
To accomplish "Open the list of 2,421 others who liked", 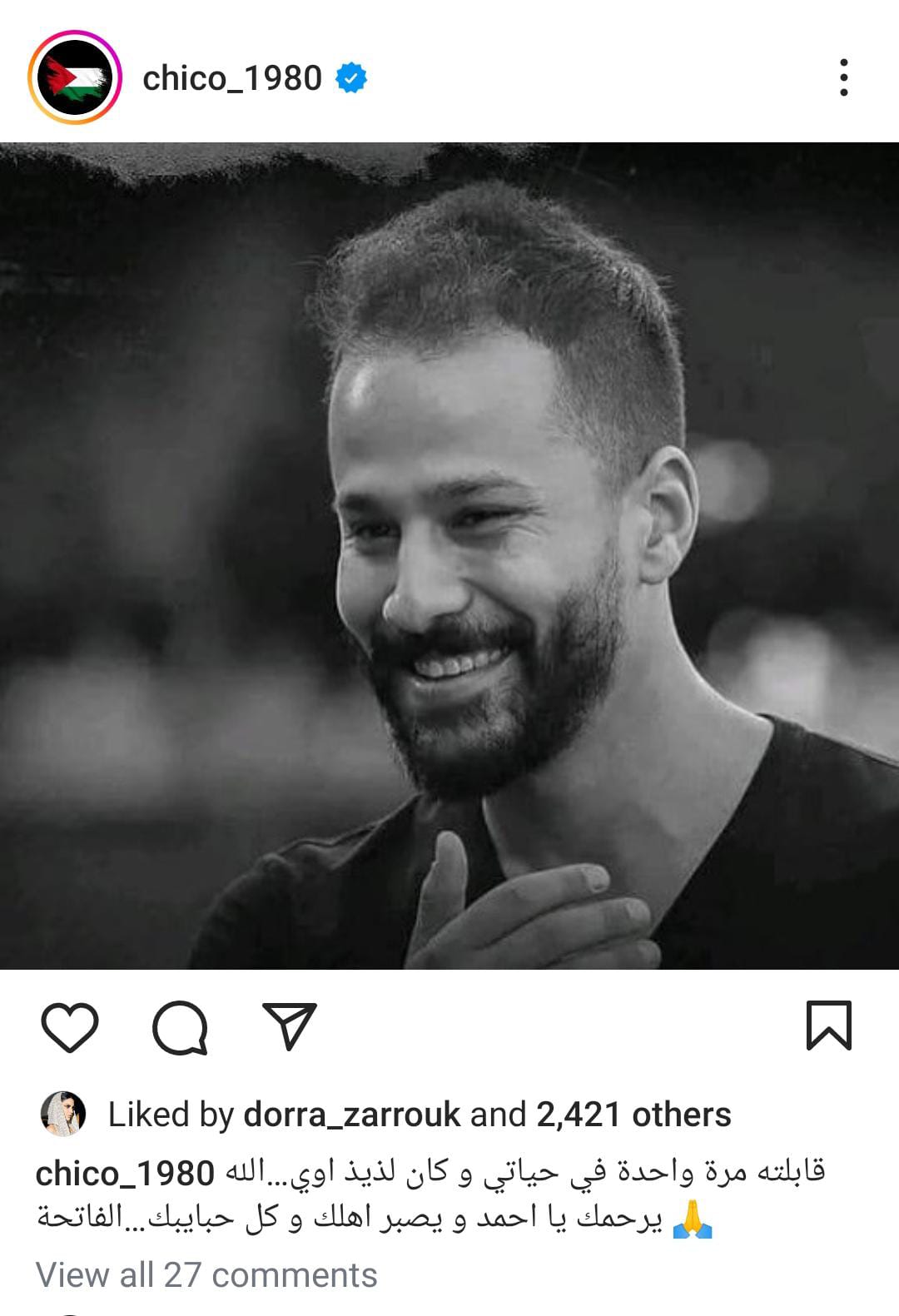I will pos(633,1115).
